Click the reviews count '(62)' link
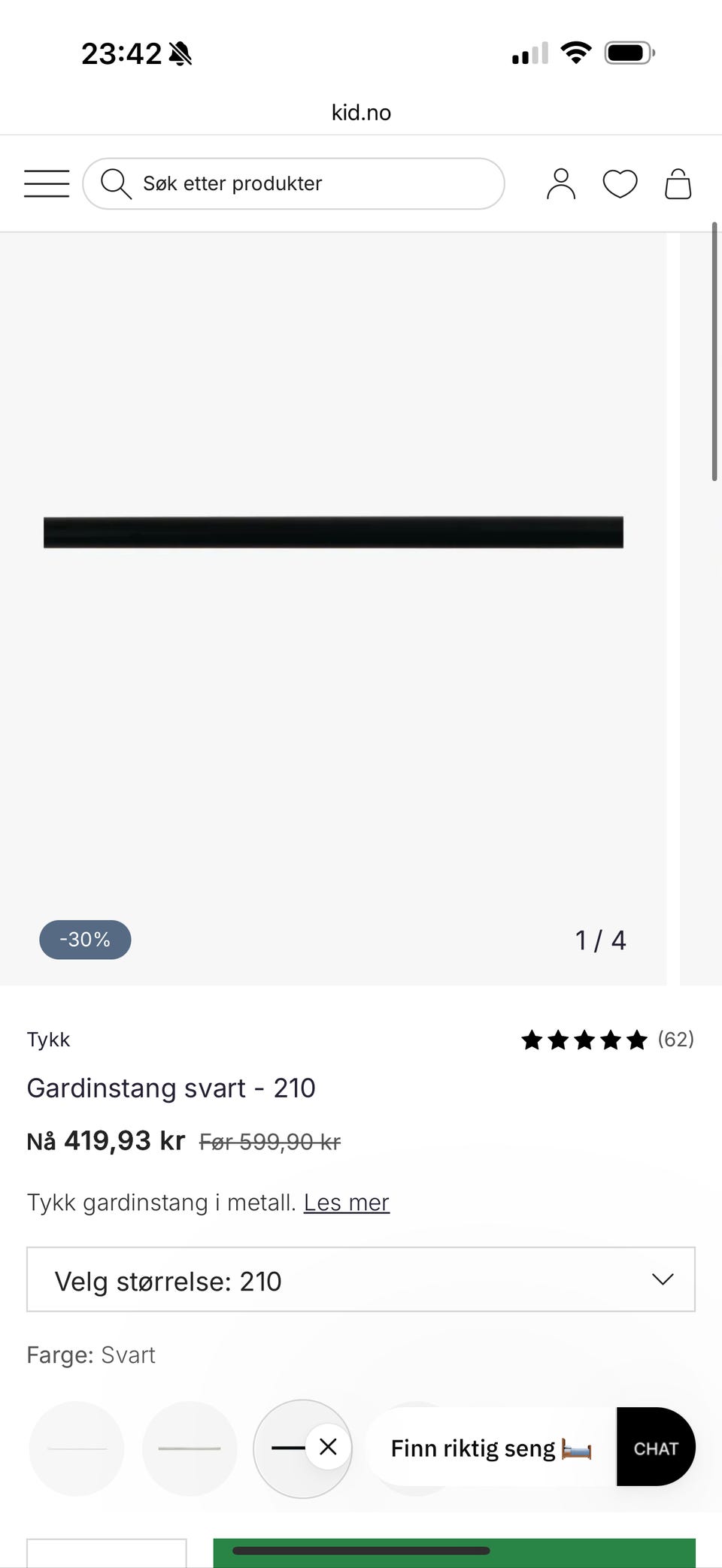The height and width of the screenshot is (1568, 722). (675, 1039)
